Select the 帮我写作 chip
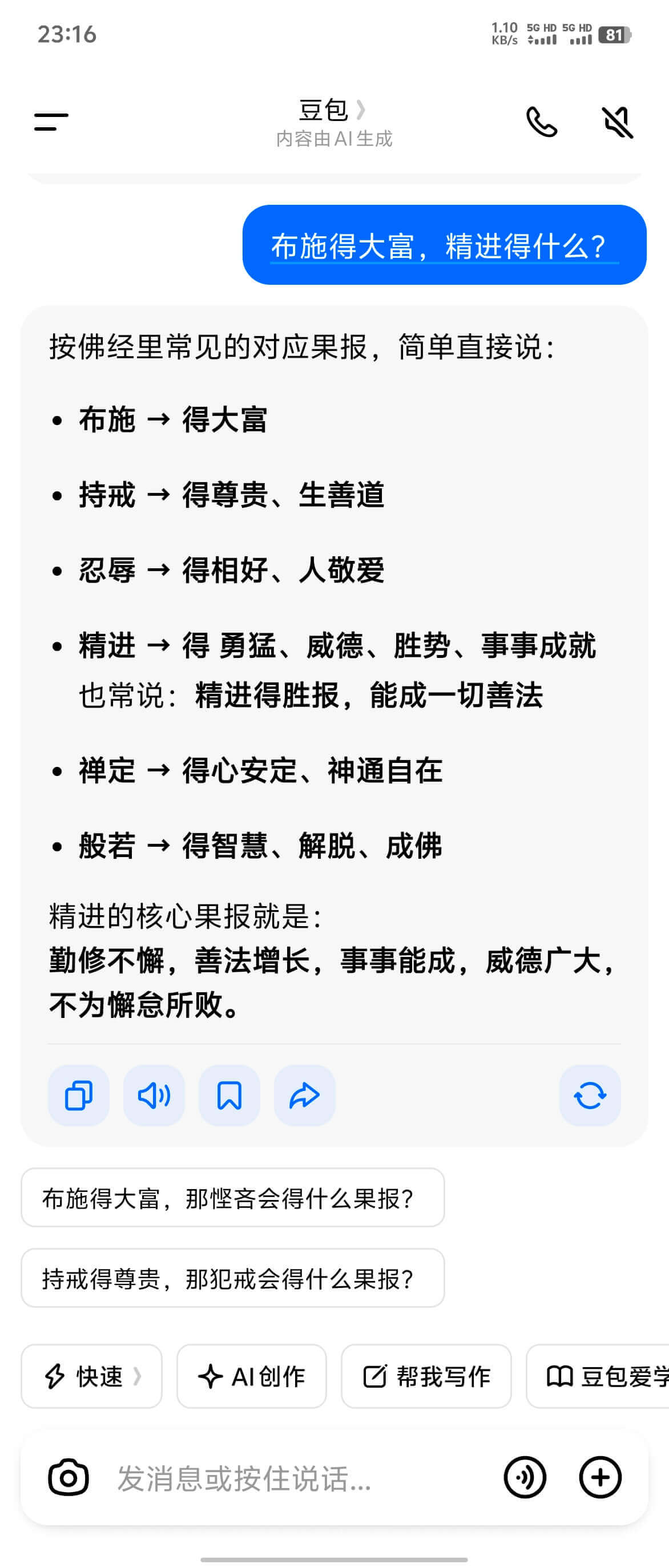669x1568 pixels. pos(426,1376)
